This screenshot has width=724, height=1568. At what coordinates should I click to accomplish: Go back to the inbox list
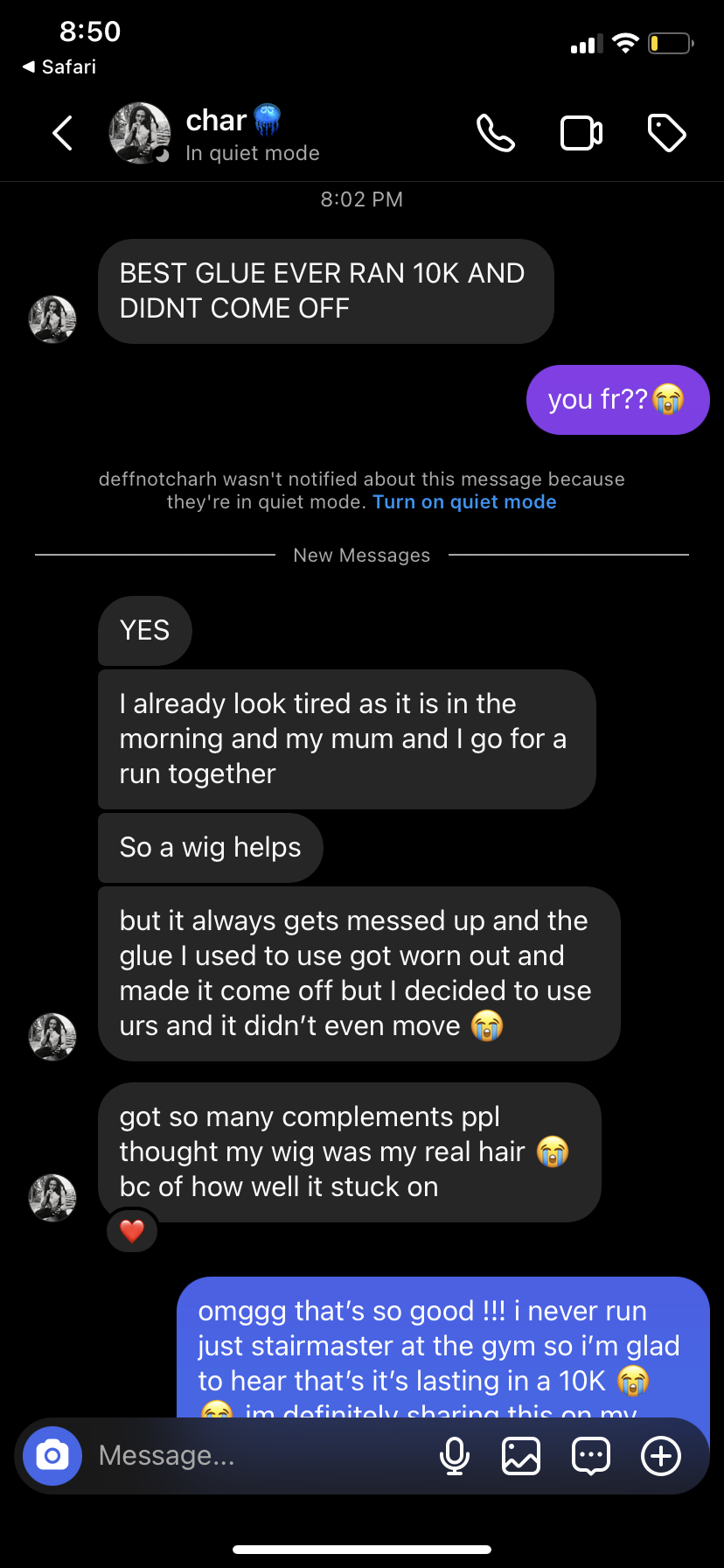click(63, 134)
